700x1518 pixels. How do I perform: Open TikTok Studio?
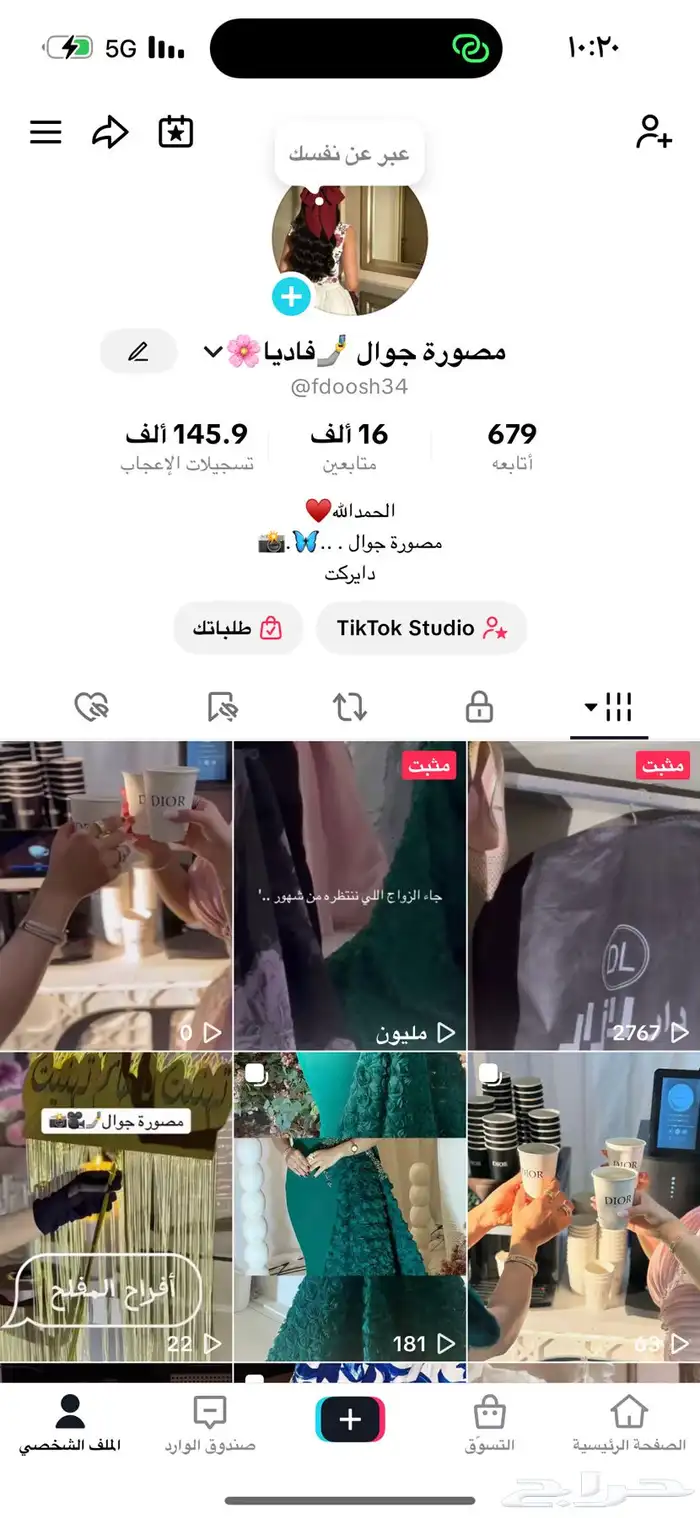click(421, 628)
